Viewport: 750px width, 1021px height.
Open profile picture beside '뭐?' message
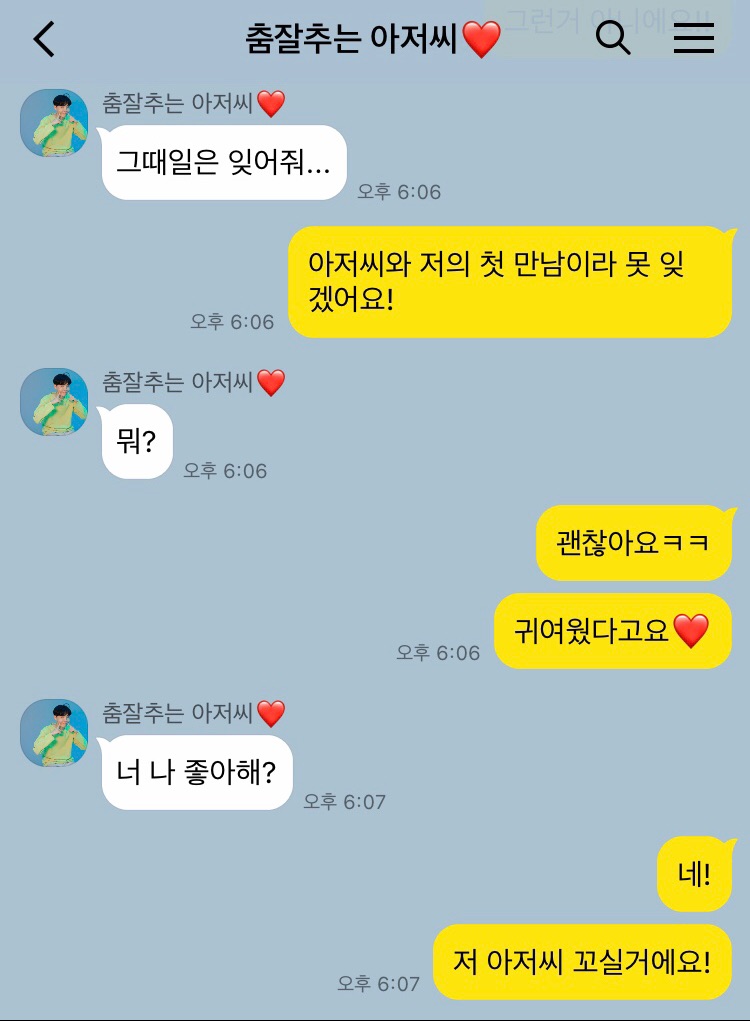(54, 402)
